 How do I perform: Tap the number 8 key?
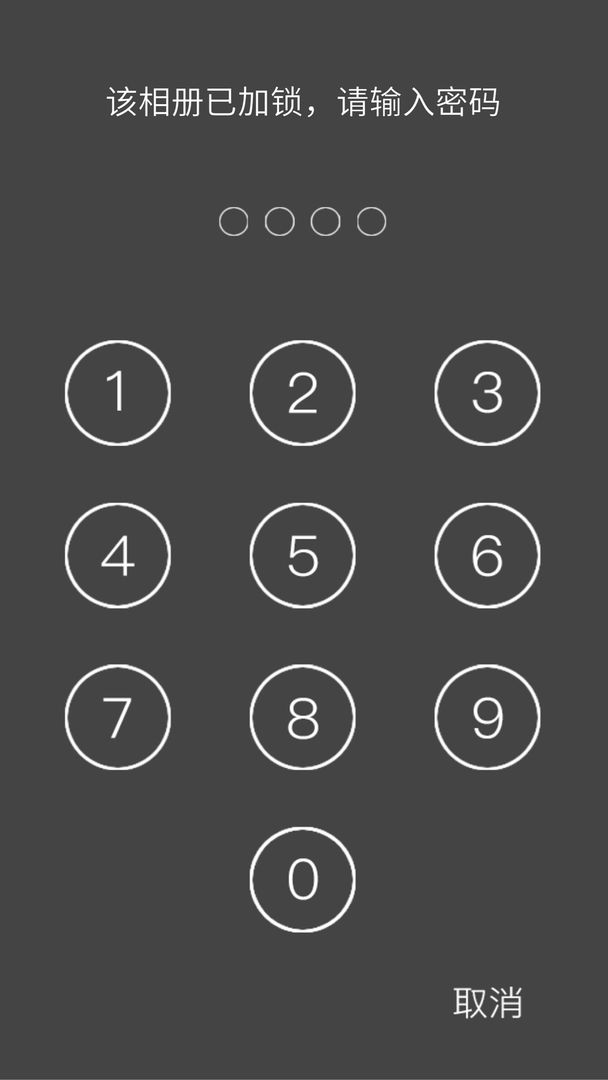[x=302, y=717]
